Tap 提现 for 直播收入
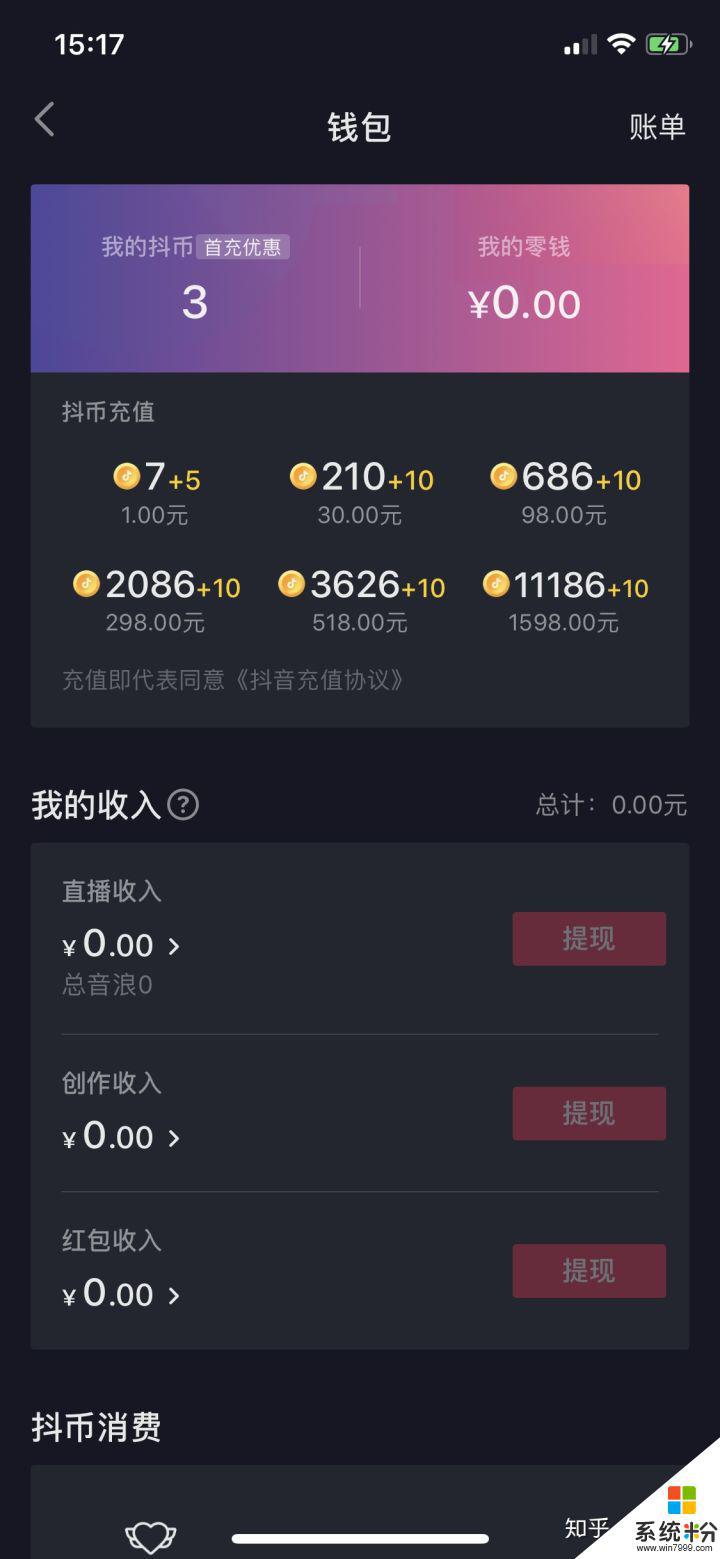This screenshot has width=720, height=1559. (589, 938)
